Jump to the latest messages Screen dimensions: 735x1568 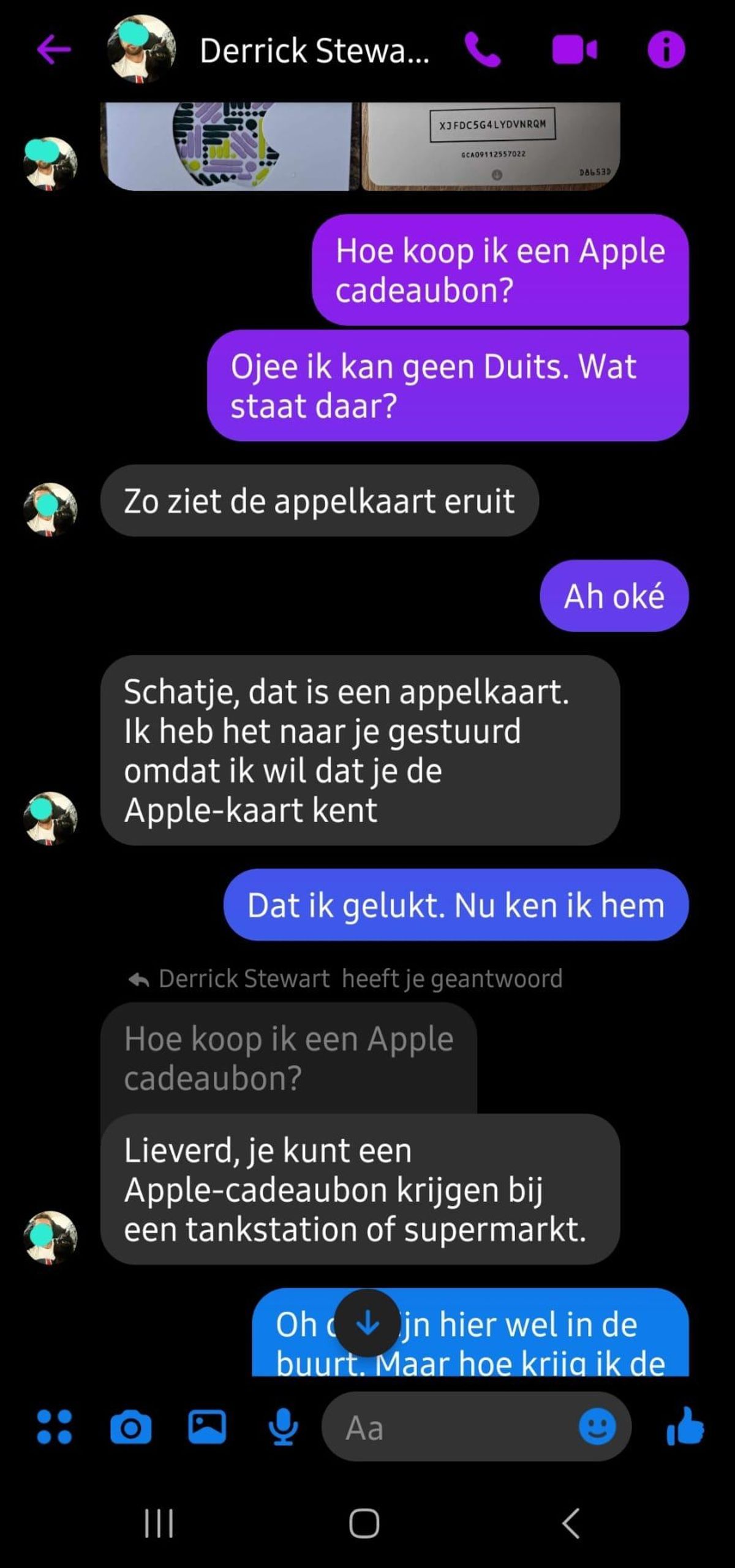pos(367,1324)
